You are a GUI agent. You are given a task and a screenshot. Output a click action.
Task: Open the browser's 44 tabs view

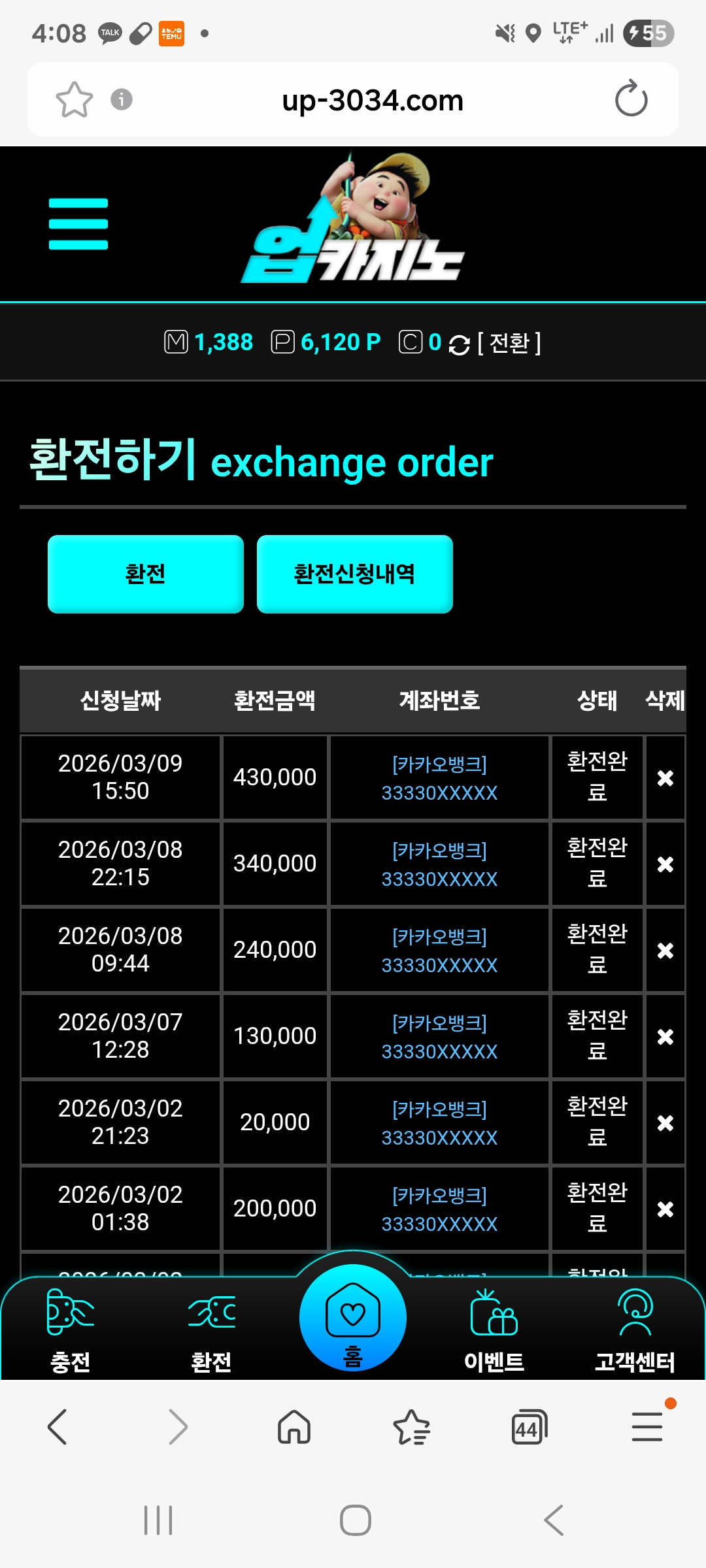click(529, 1427)
